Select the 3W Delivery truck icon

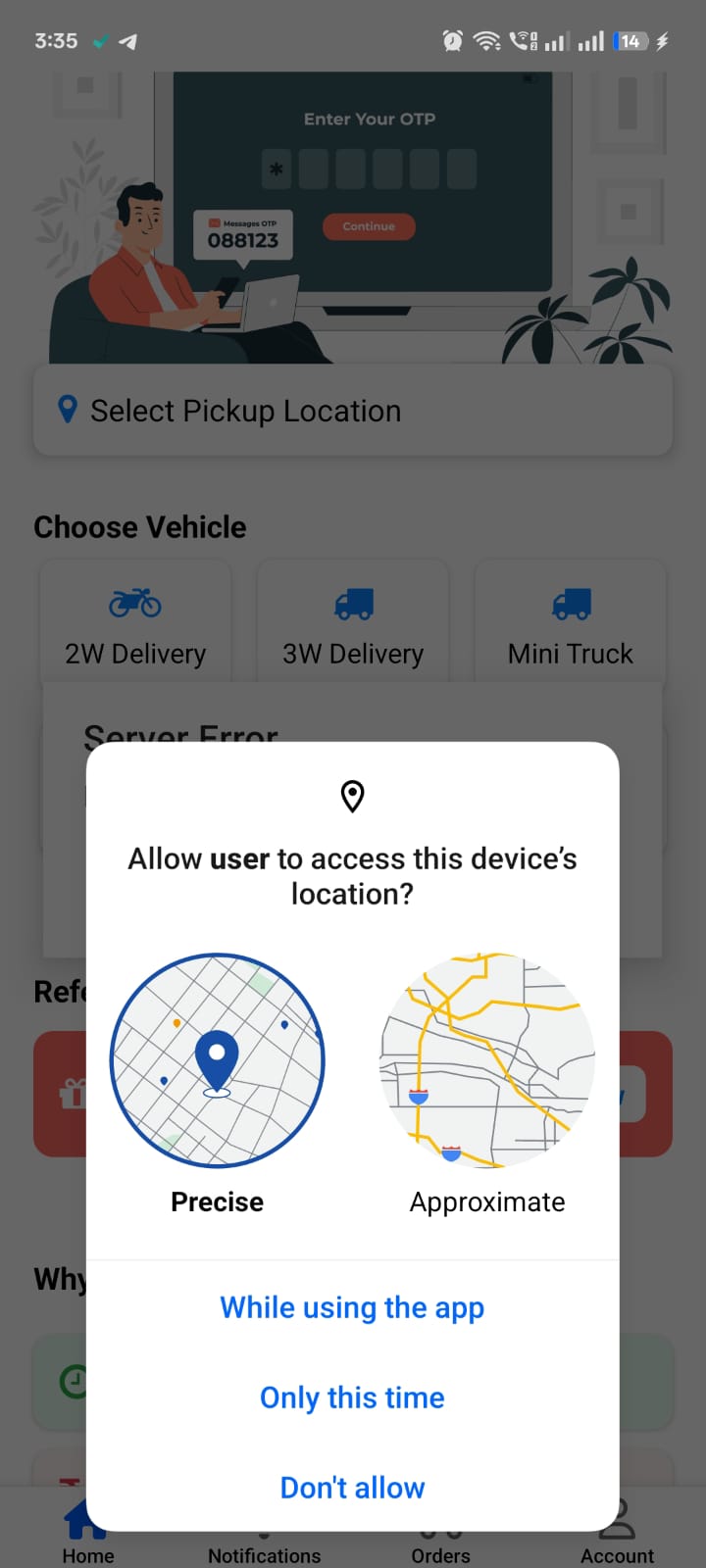point(352,603)
